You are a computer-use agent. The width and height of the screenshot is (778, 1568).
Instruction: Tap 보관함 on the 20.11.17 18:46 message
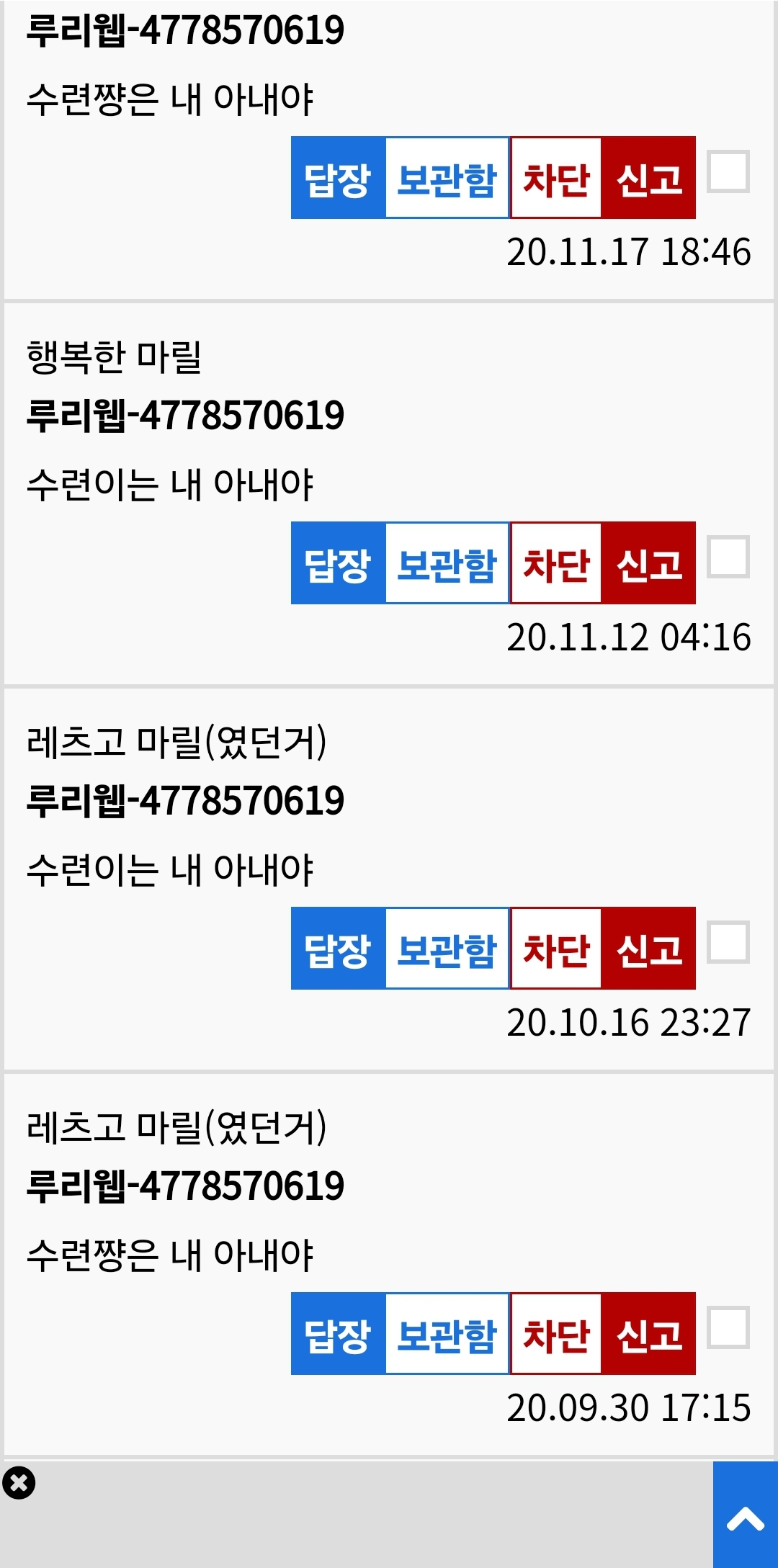click(x=447, y=178)
